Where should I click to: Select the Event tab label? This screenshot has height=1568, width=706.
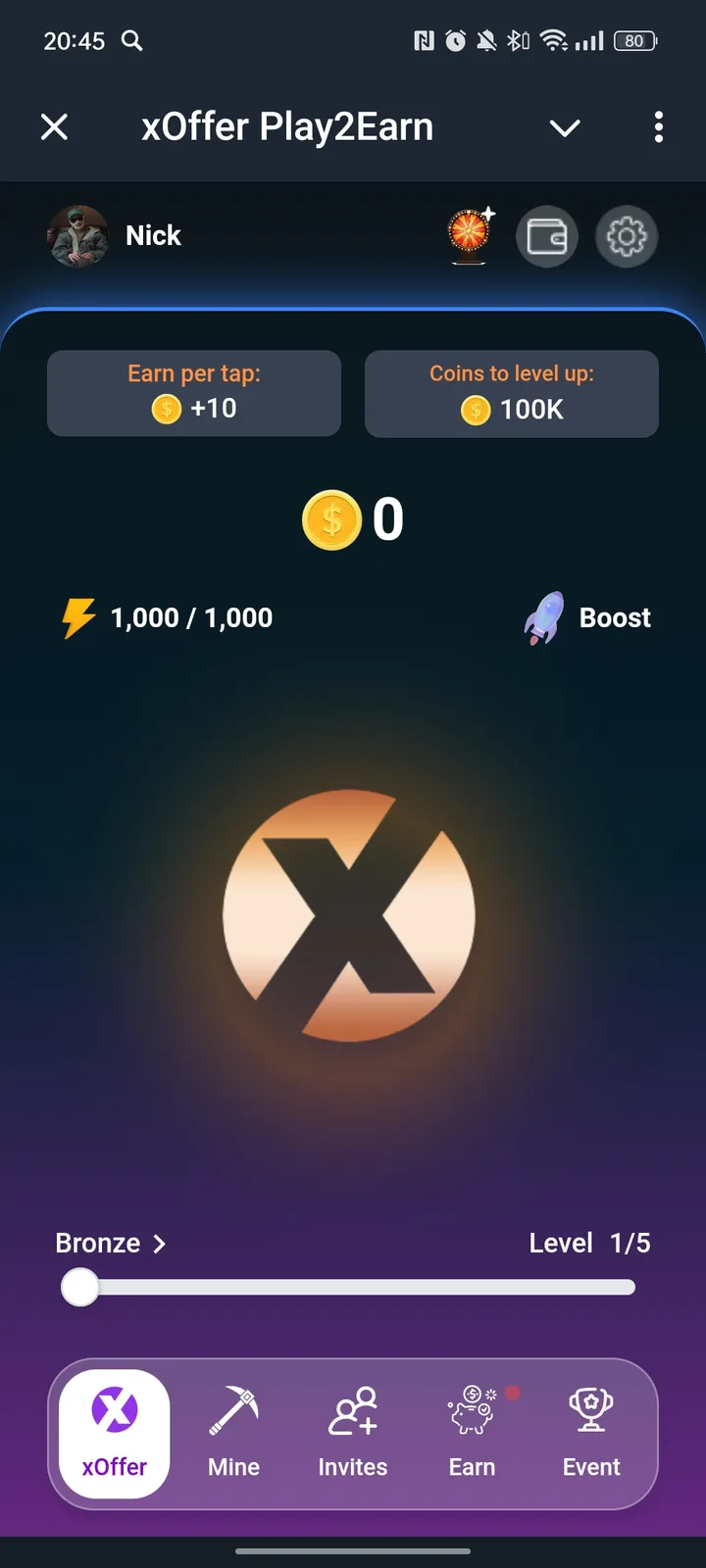coord(590,1467)
